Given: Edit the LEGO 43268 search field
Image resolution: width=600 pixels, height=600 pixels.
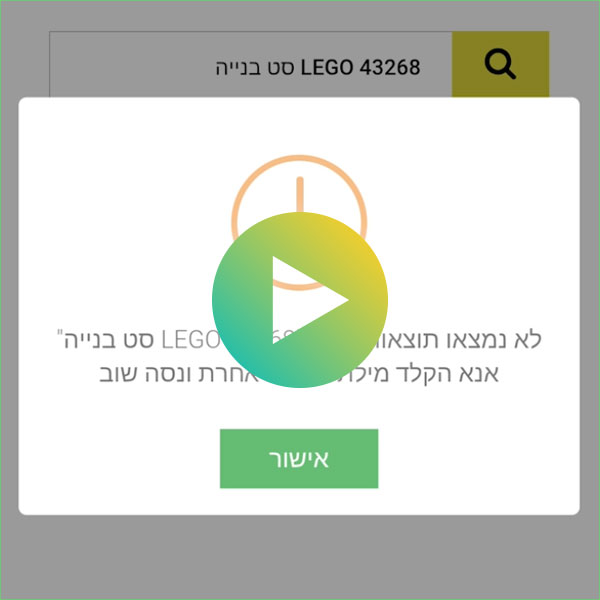Looking at the screenshot, I should pyautogui.click(x=250, y=66).
